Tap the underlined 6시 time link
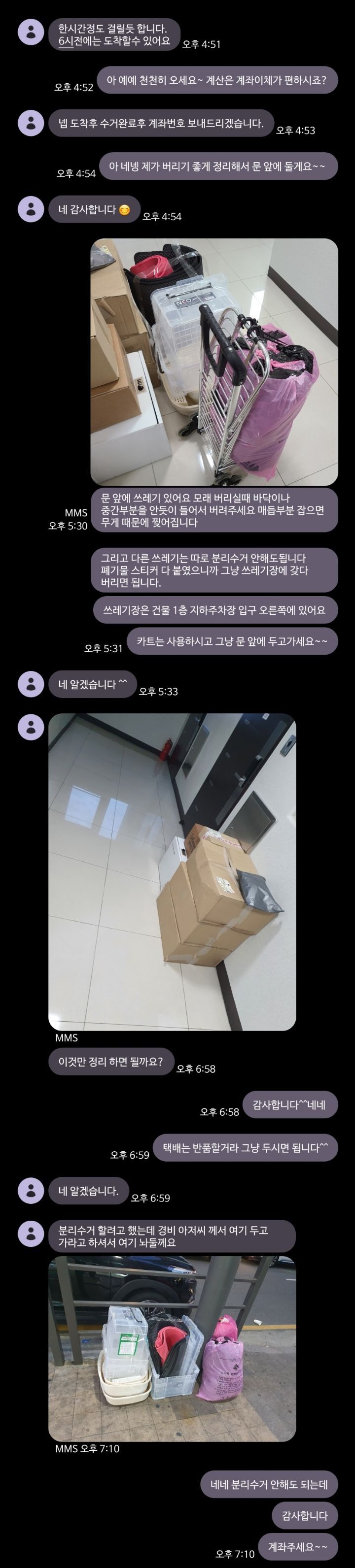This screenshot has height=1568, width=355. tap(66, 41)
